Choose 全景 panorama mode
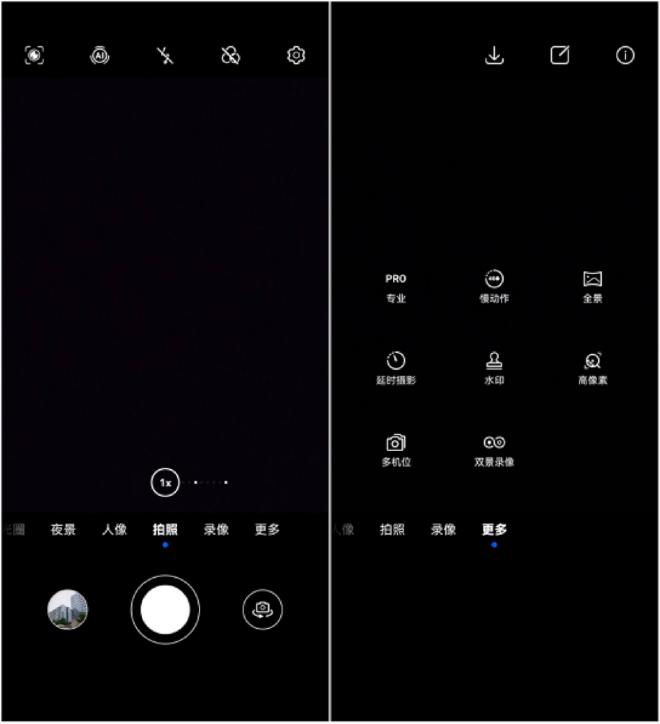 coord(592,287)
